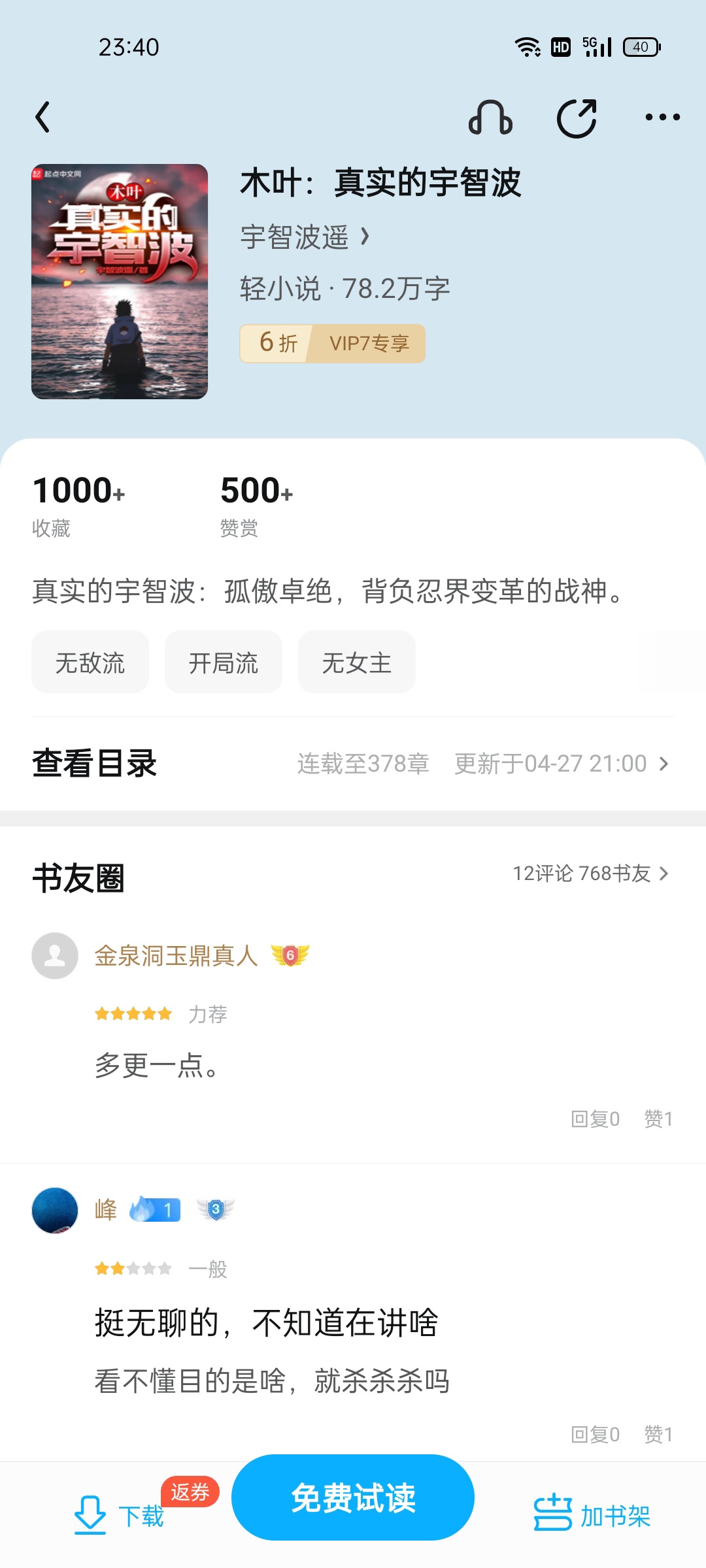Go back to previous page
This screenshot has width=706, height=1568.
click(x=43, y=118)
